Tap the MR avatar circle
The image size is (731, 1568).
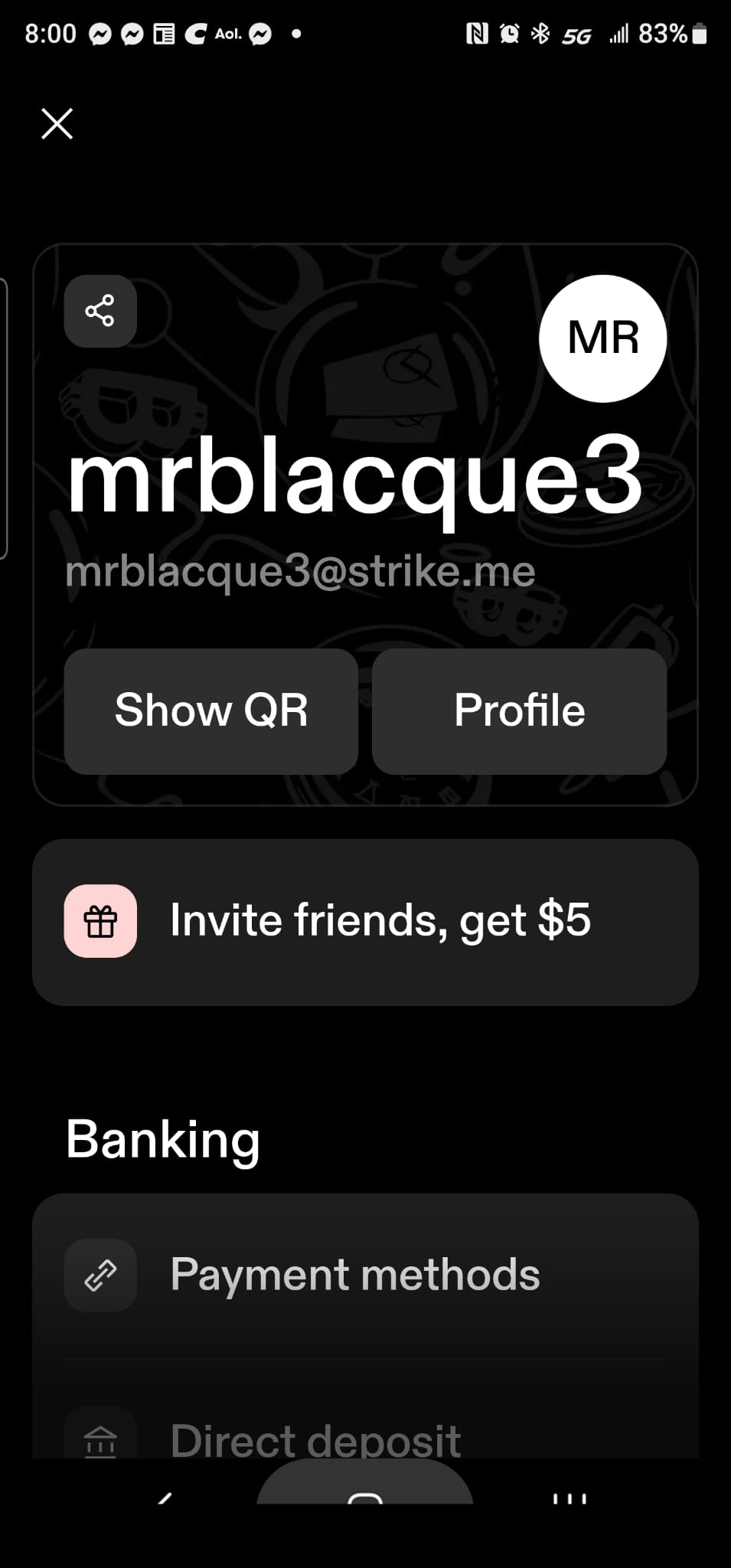click(602, 338)
